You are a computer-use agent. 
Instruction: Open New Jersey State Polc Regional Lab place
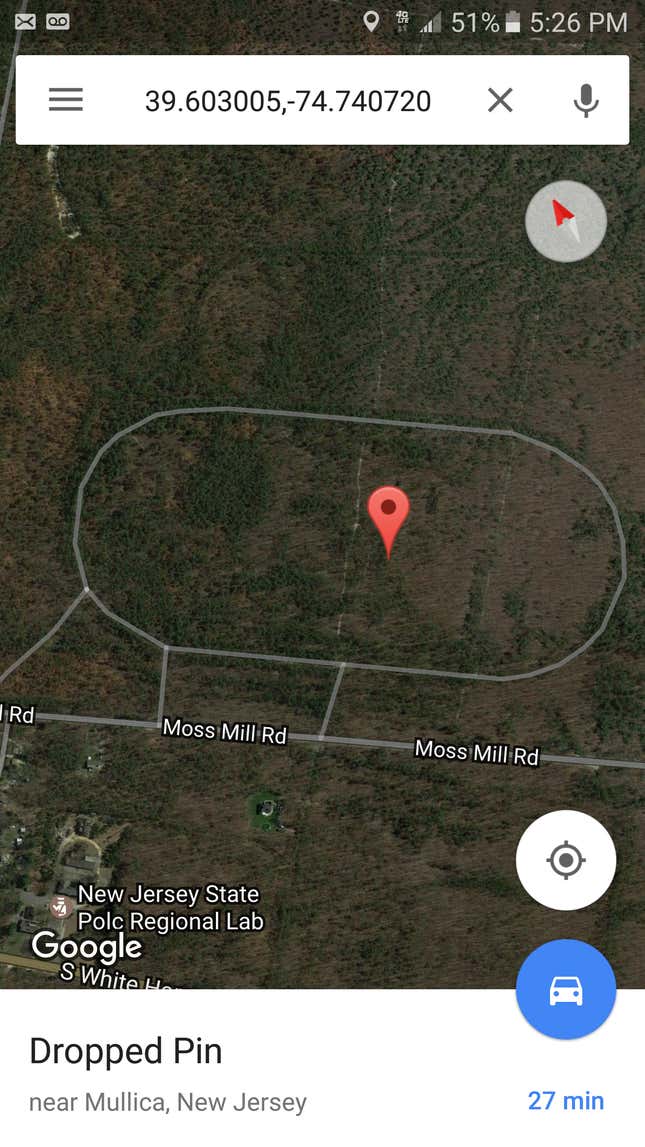[170, 908]
